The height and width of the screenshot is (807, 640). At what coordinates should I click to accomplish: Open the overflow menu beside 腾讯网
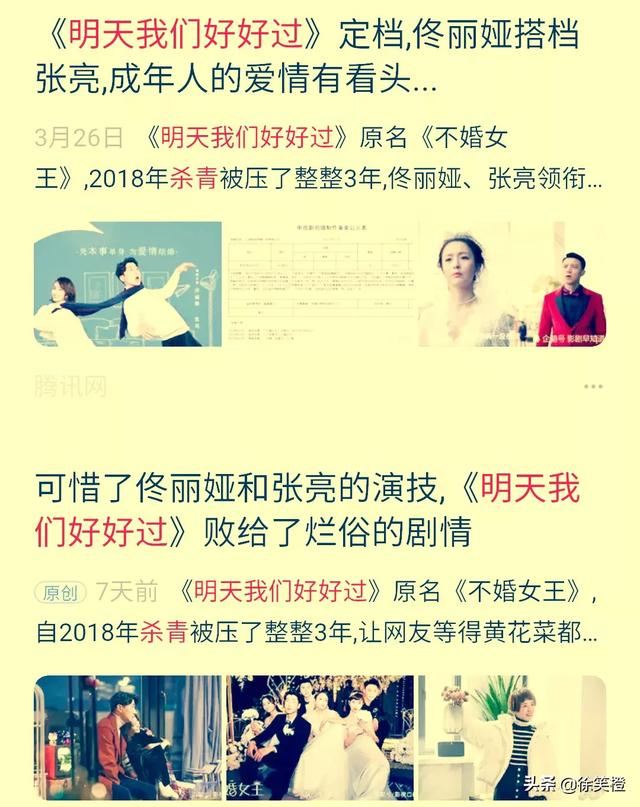tap(593, 387)
